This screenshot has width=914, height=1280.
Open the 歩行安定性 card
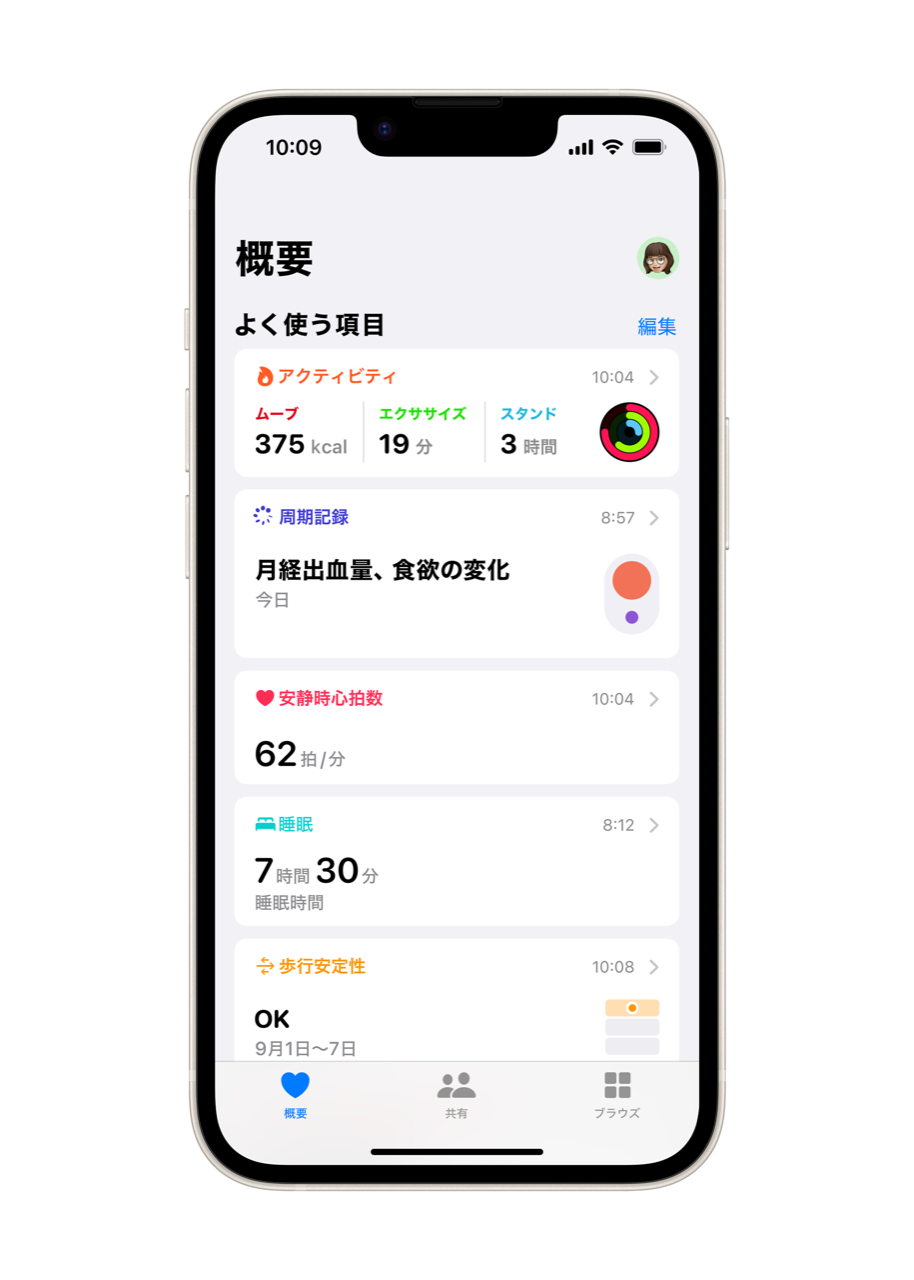point(456,1000)
